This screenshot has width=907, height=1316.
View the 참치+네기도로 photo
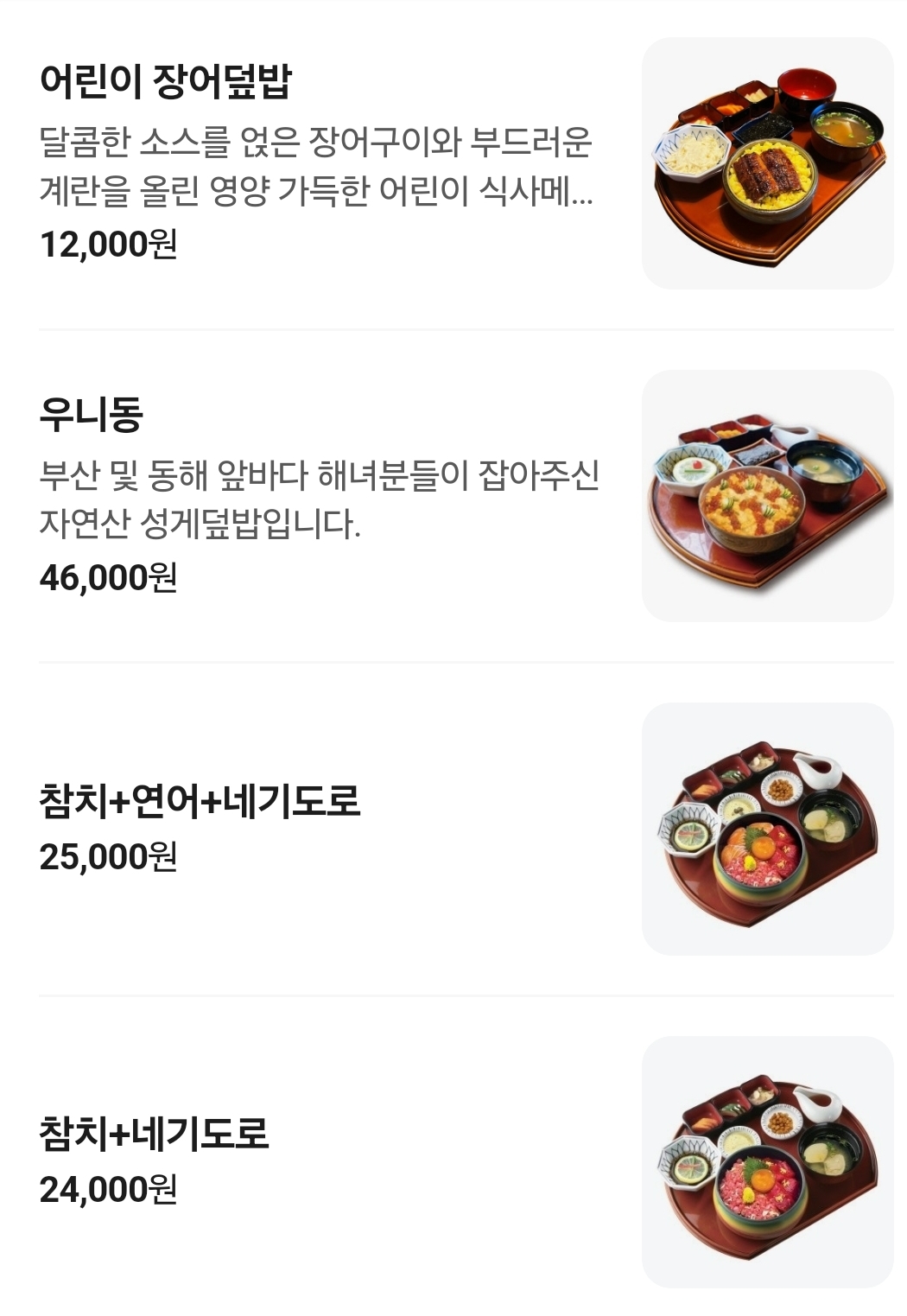tap(767, 1162)
